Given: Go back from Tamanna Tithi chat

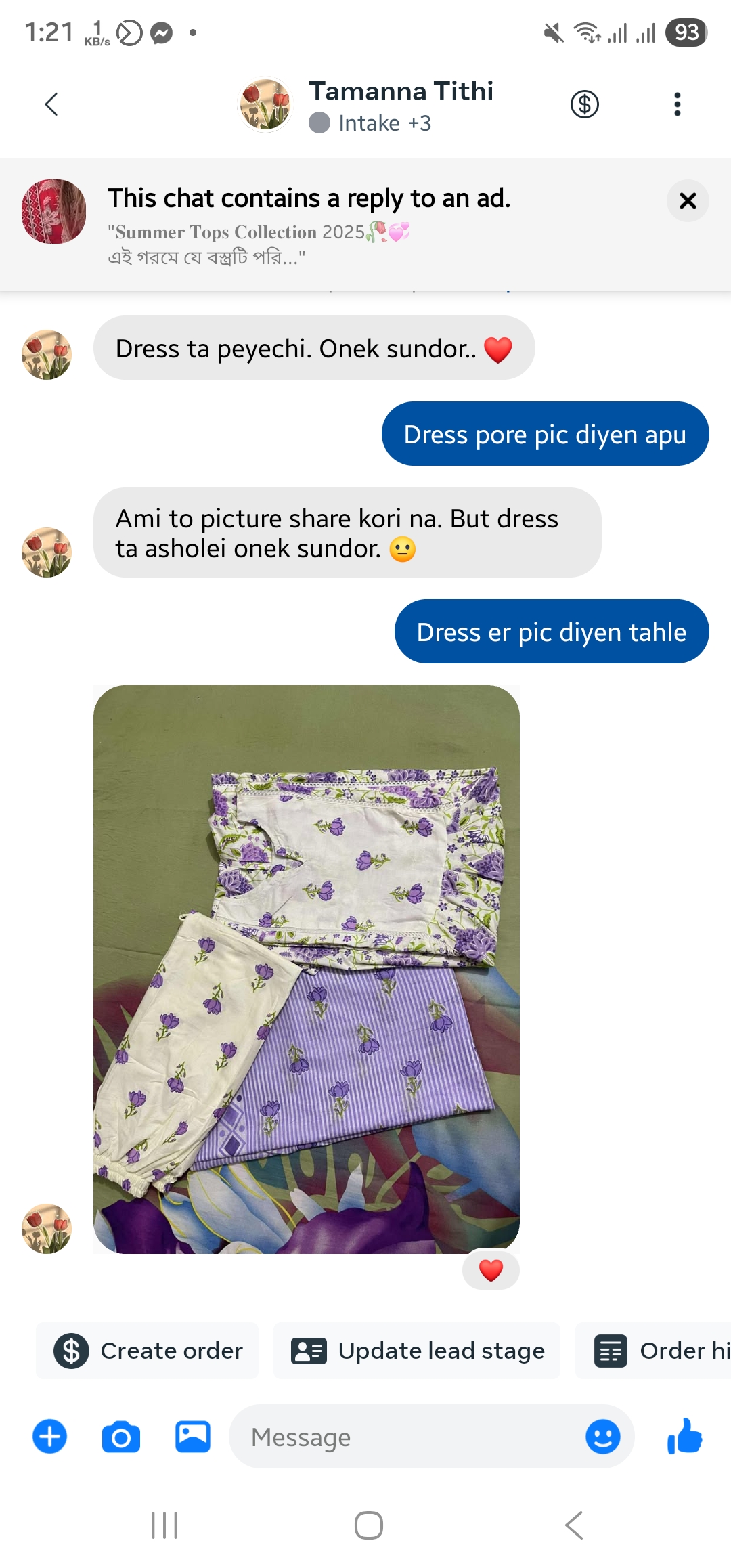Looking at the screenshot, I should [x=51, y=104].
